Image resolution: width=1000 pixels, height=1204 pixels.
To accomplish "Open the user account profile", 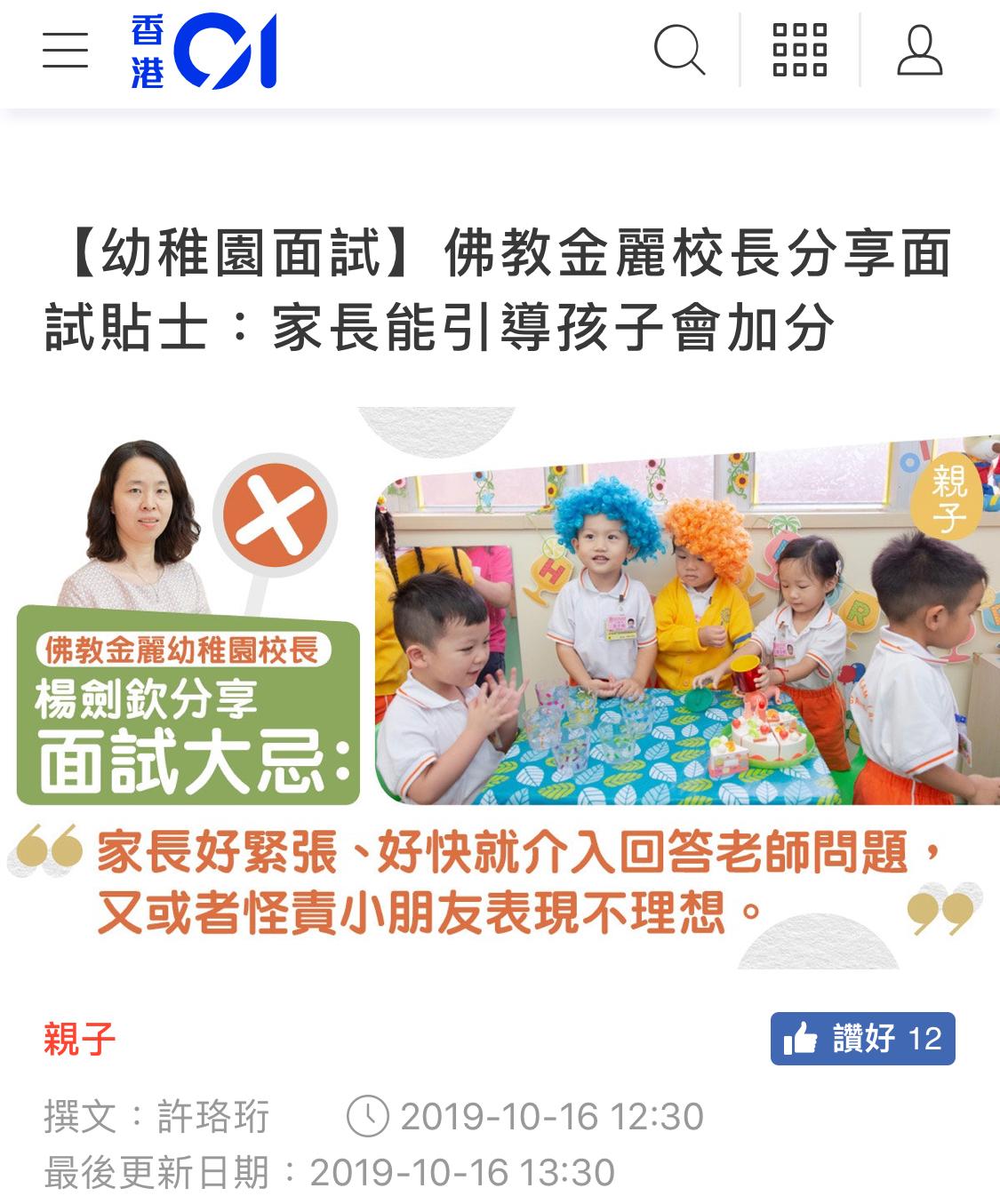I will coord(919,51).
